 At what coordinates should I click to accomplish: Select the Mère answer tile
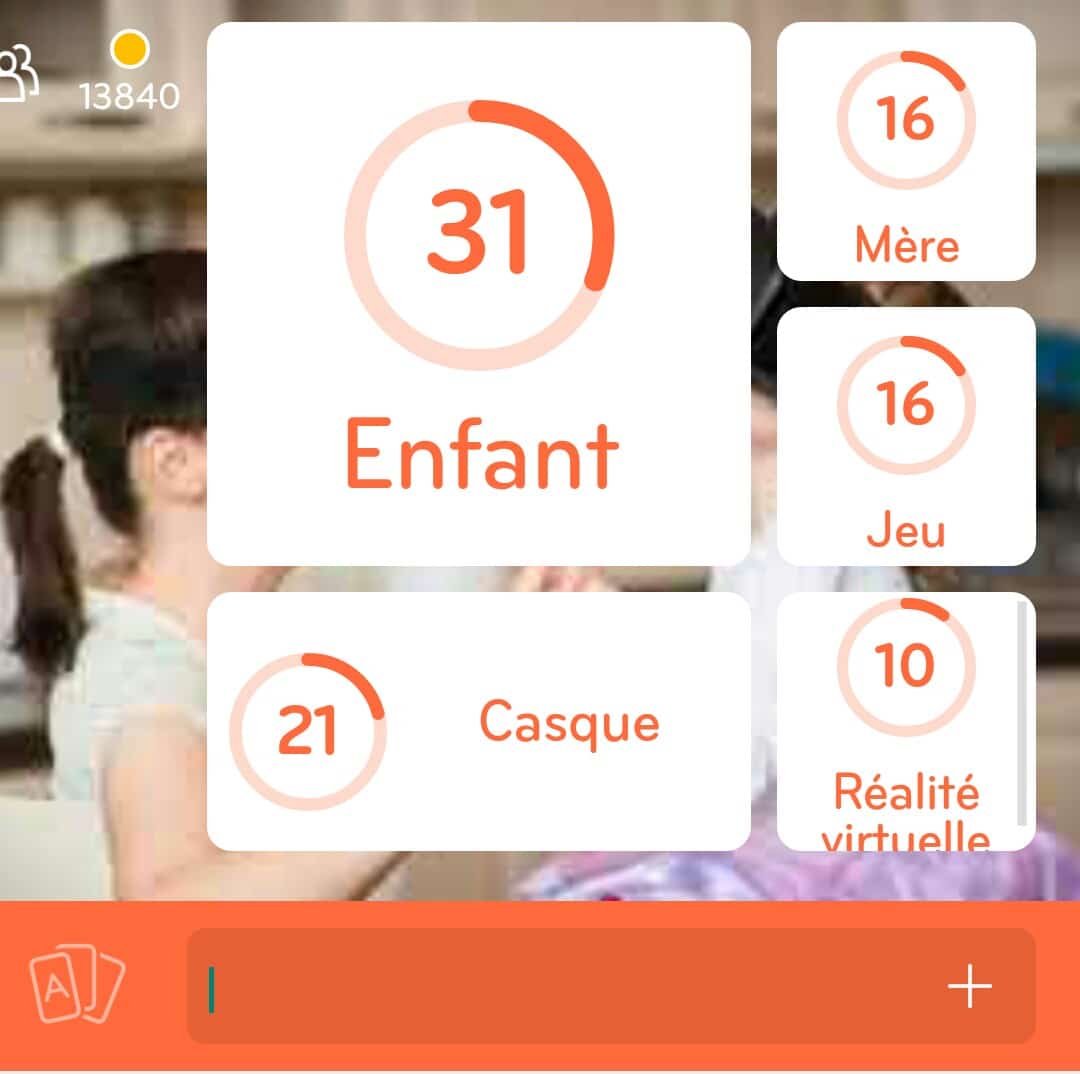906,152
